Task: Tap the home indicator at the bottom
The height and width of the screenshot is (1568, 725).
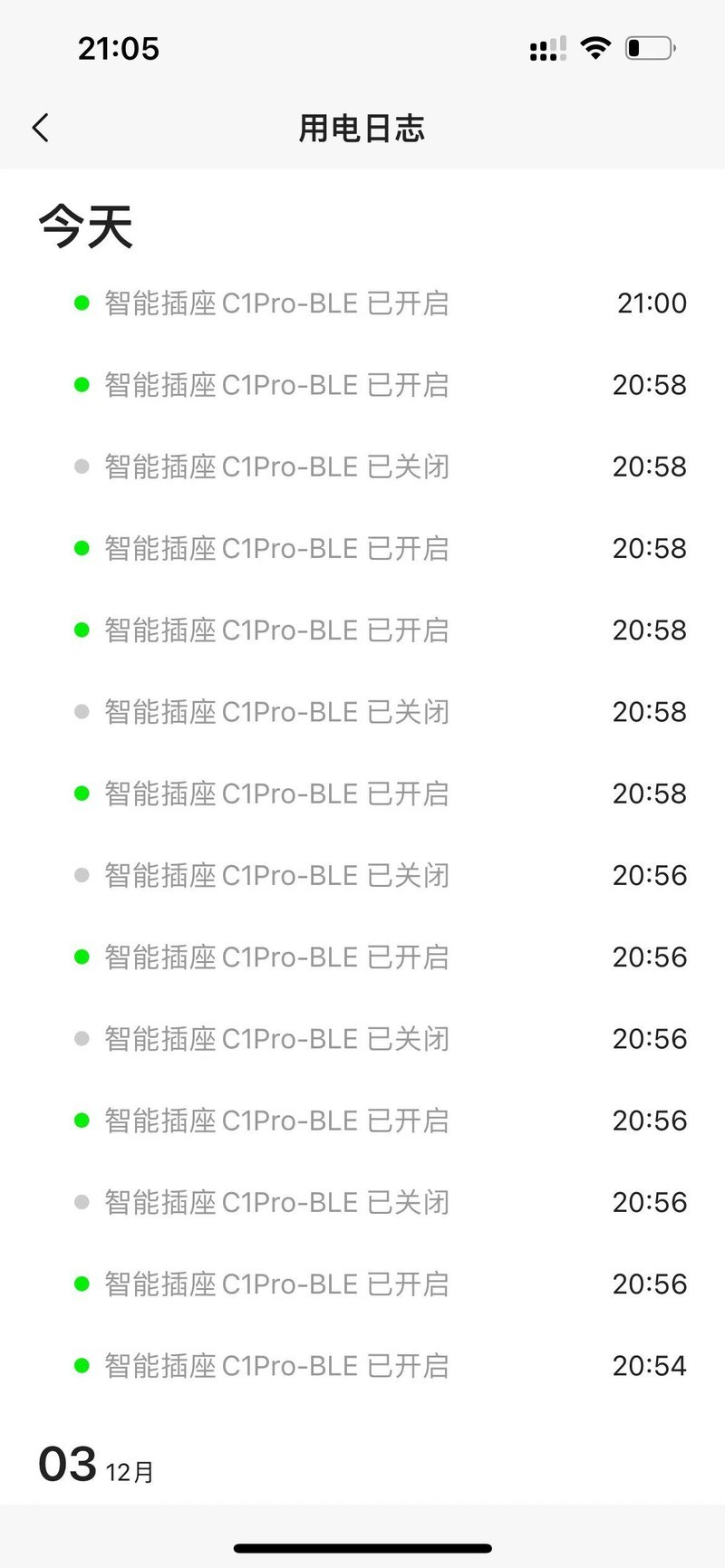Action: click(x=362, y=1542)
